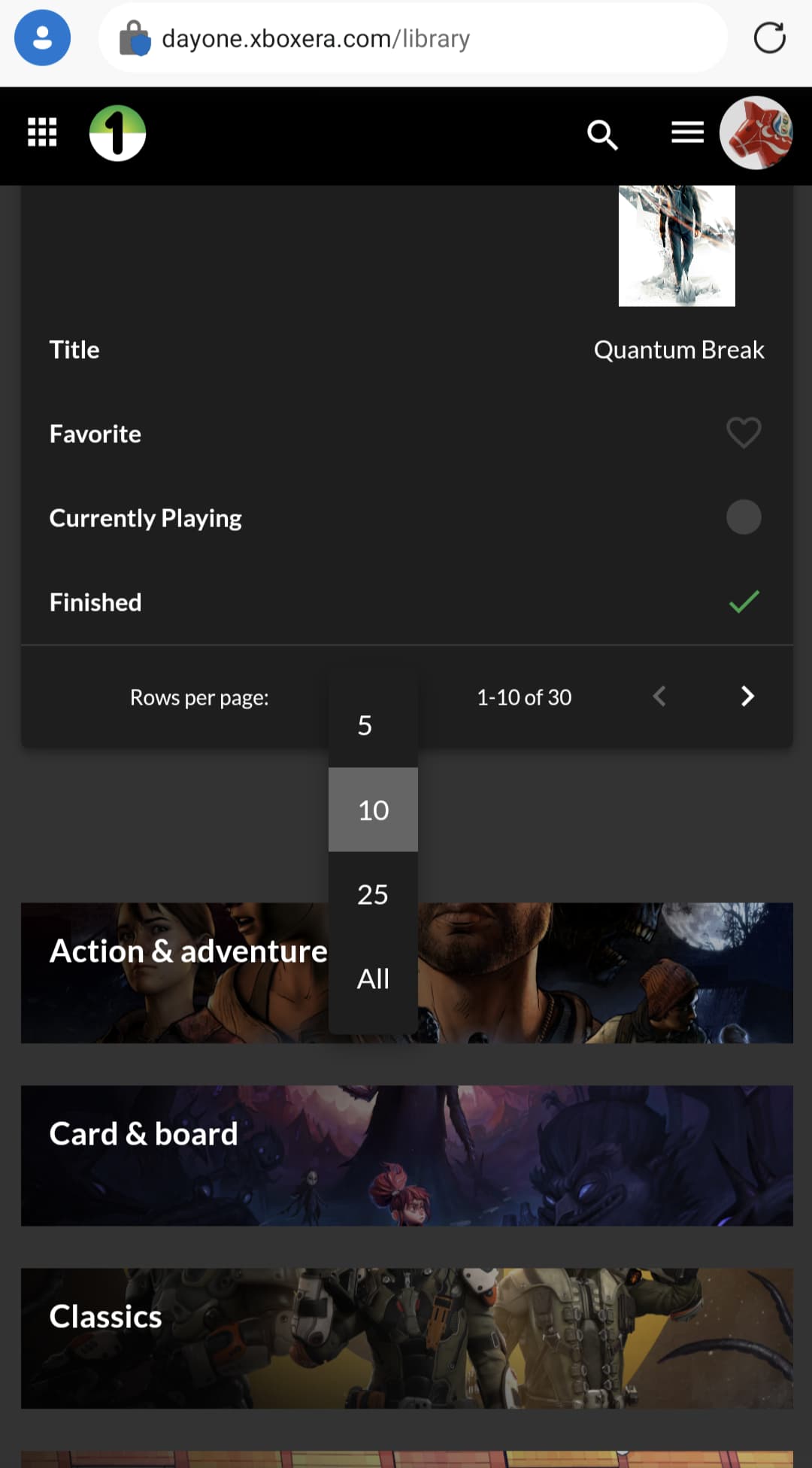This screenshot has height=1468, width=812.
Task: Open the Quantum Break cover art
Action: pyautogui.click(x=677, y=245)
